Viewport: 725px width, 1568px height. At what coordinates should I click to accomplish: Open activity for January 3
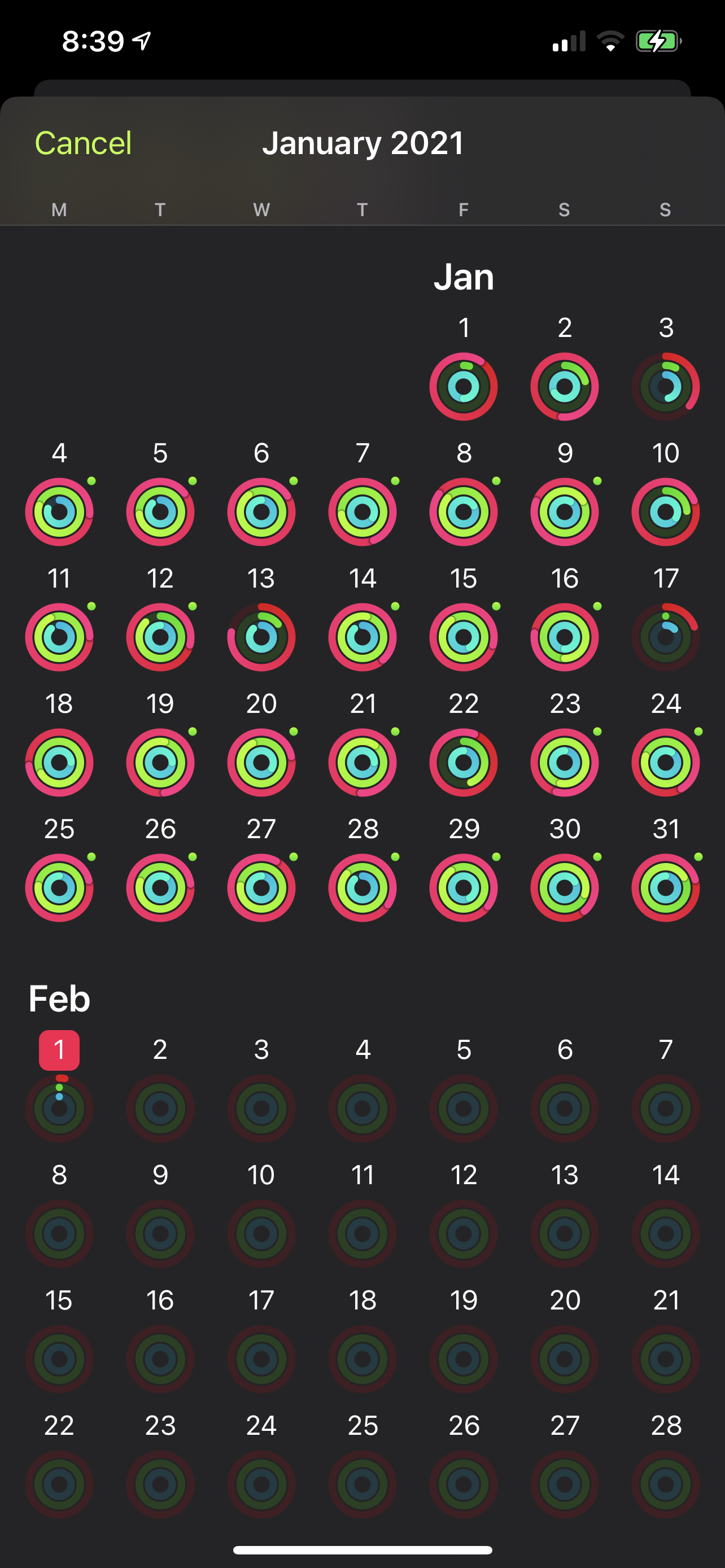pyautogui.click(x=665, y=386)
